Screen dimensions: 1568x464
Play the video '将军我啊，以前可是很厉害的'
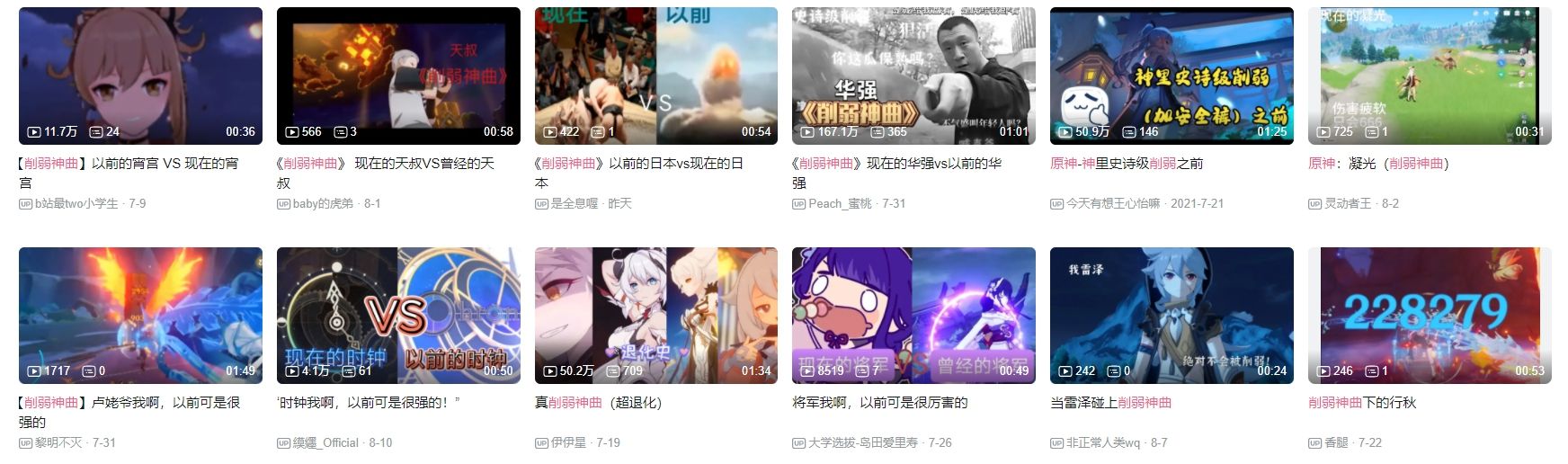(913, 315)
